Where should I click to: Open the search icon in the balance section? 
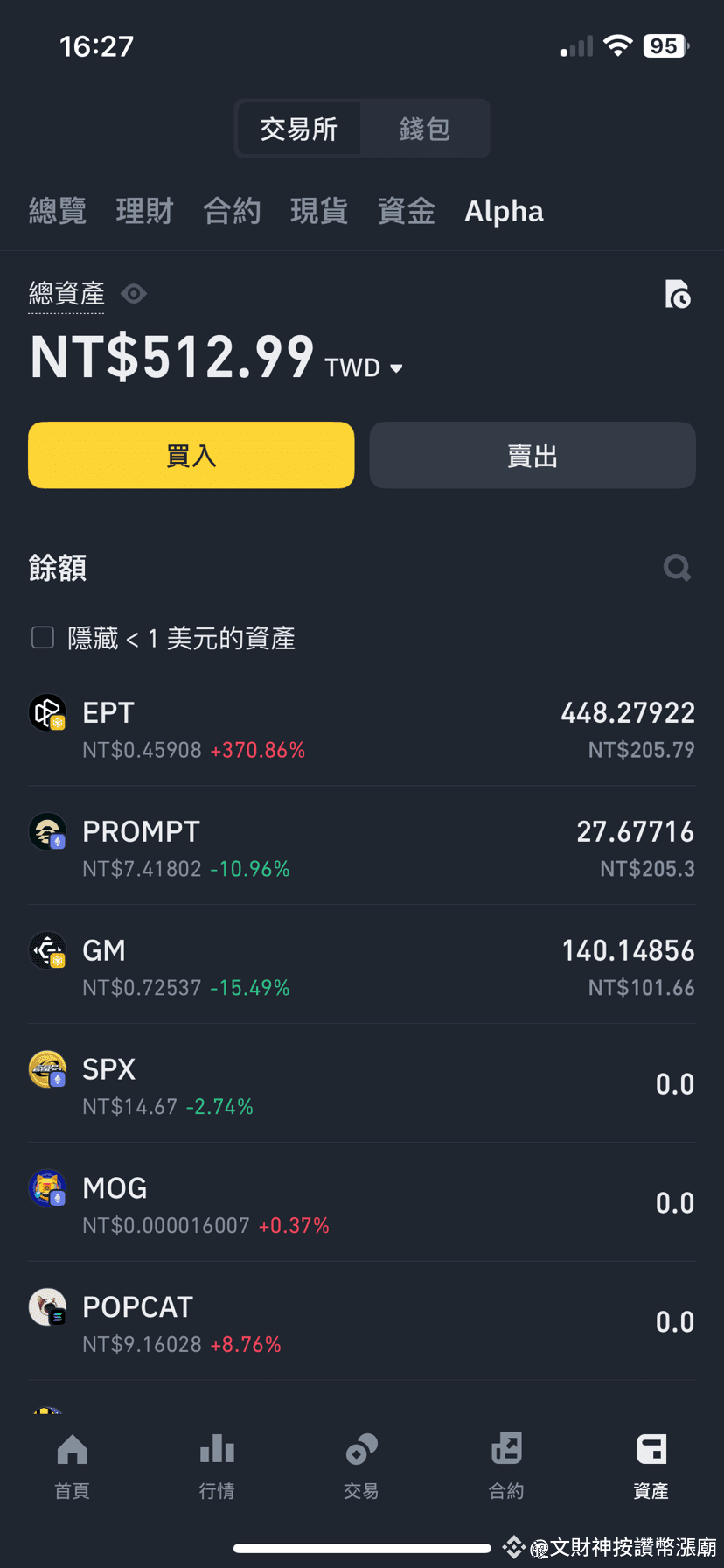pyautogui.click(x=677, y=568)
